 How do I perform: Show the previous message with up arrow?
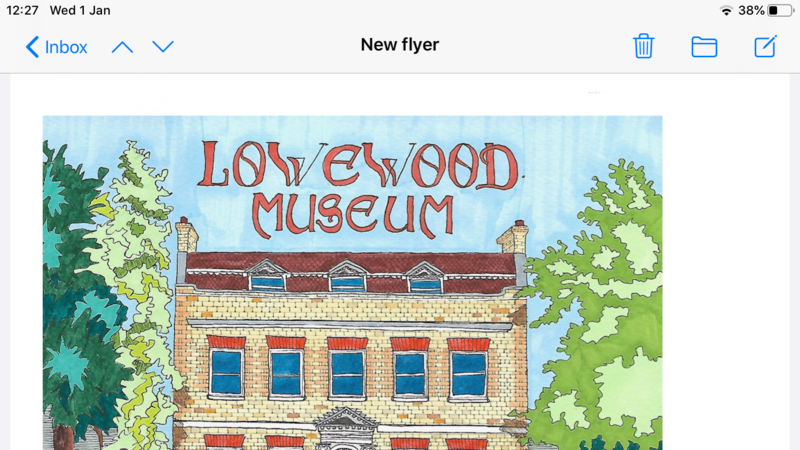[122, 47]
